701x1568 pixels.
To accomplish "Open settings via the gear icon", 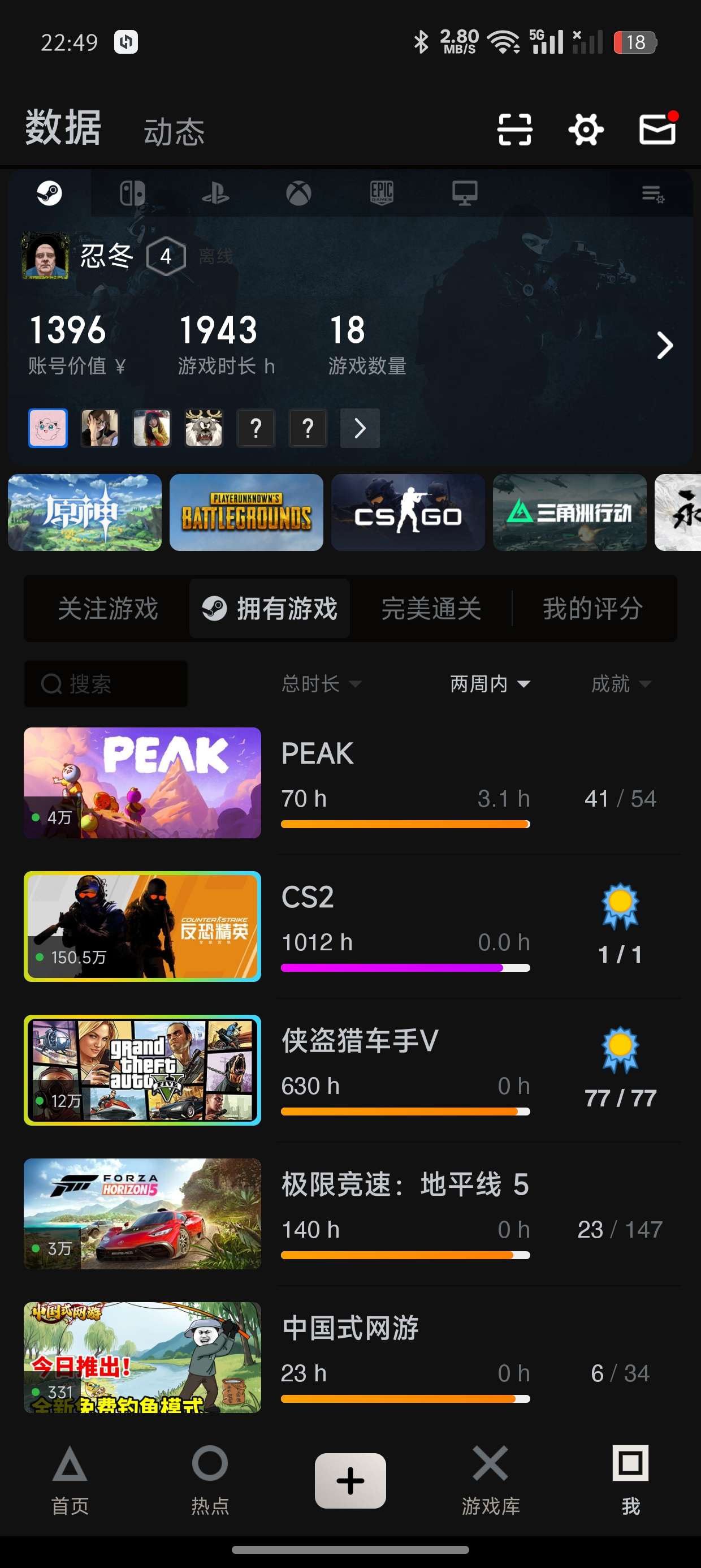I will click(585, 130).
